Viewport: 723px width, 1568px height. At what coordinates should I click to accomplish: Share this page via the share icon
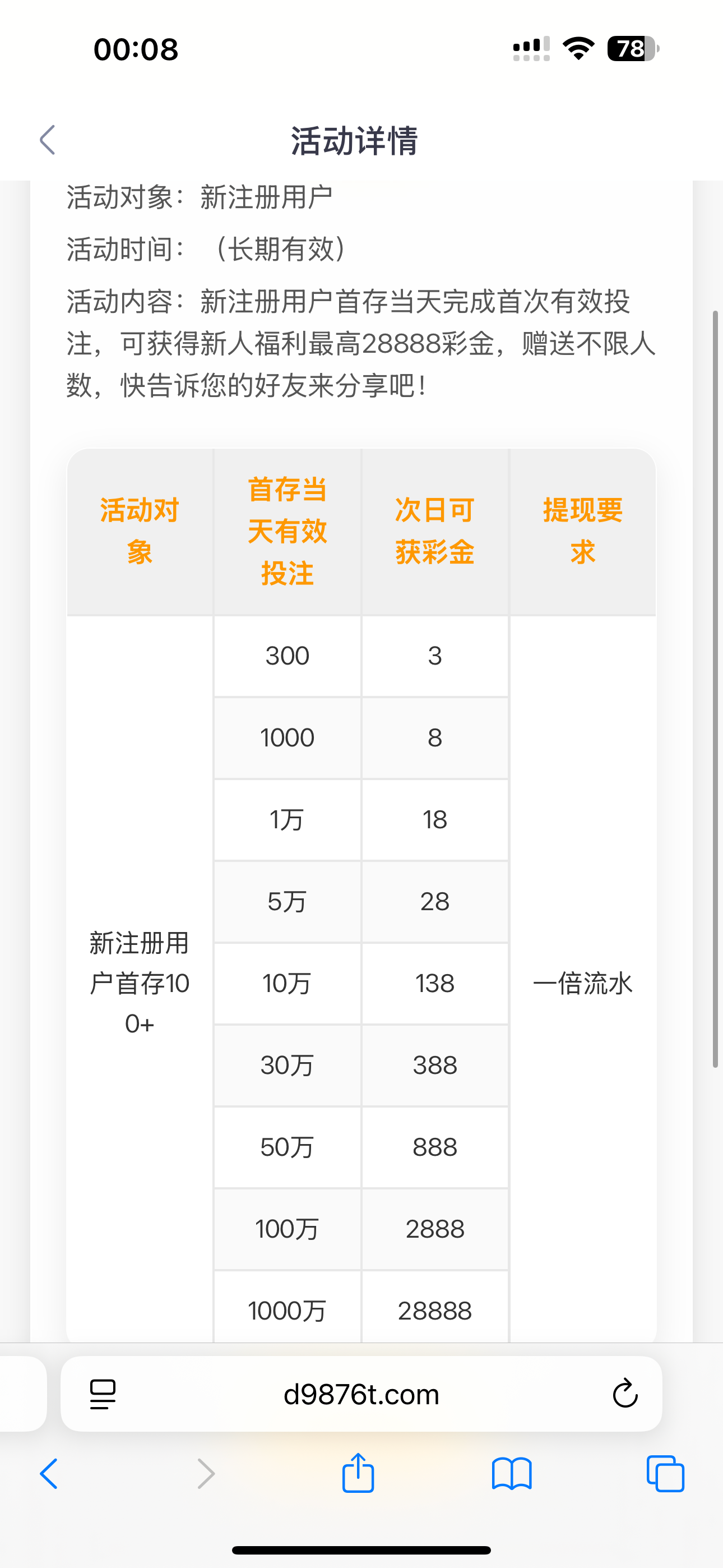point(358,1473)
